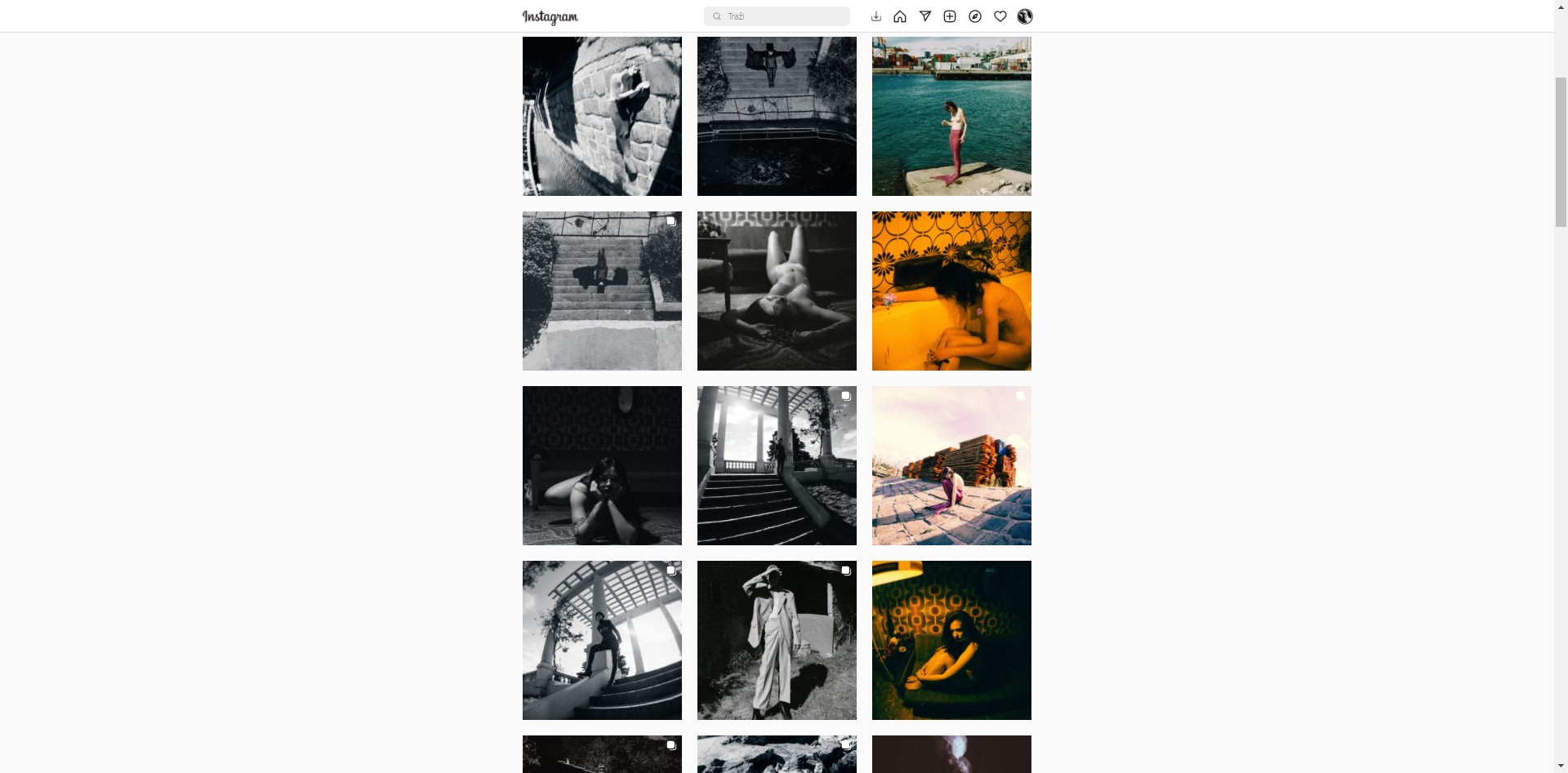
Task: Focus the Traži search field
Action: click(x=784, y=16)
